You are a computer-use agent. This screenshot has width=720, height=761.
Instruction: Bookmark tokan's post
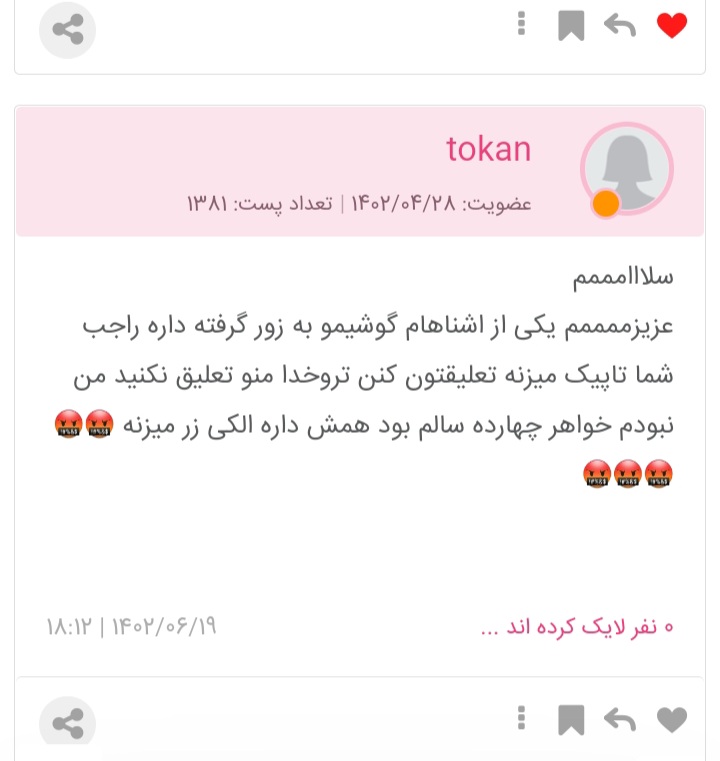click(571, 720)
